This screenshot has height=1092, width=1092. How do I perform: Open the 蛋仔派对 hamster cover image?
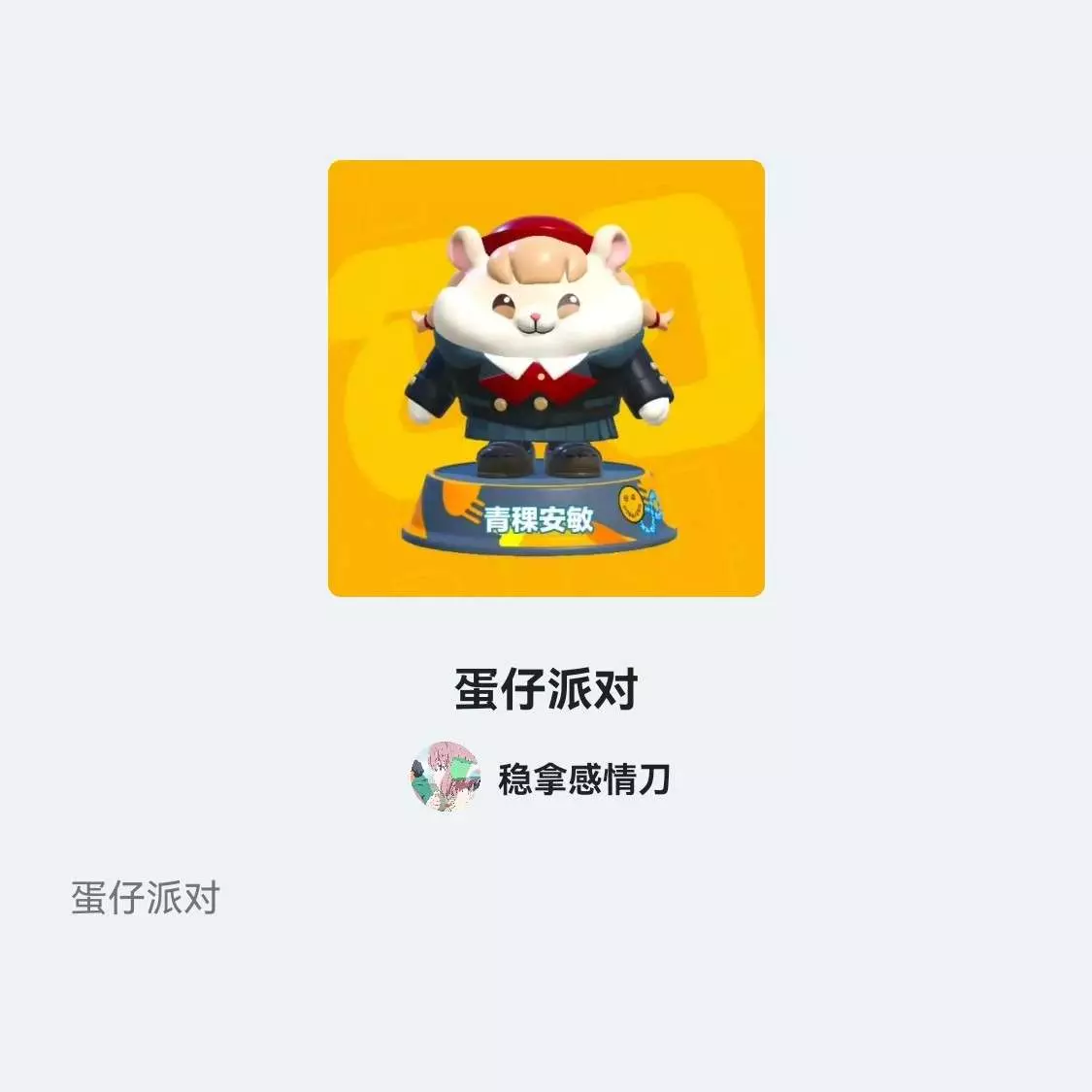(546, 379)
